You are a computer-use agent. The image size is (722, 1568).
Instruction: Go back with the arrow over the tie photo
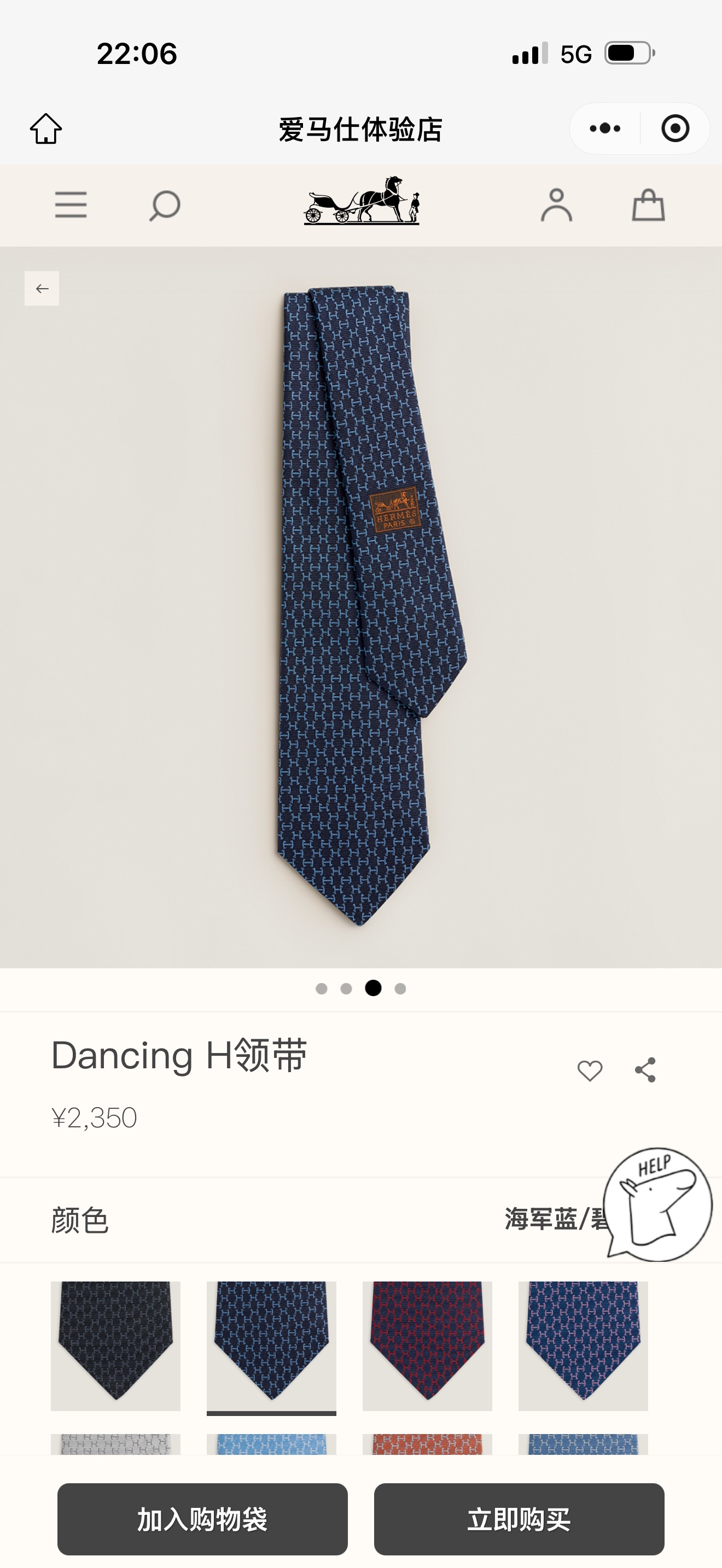42,289
